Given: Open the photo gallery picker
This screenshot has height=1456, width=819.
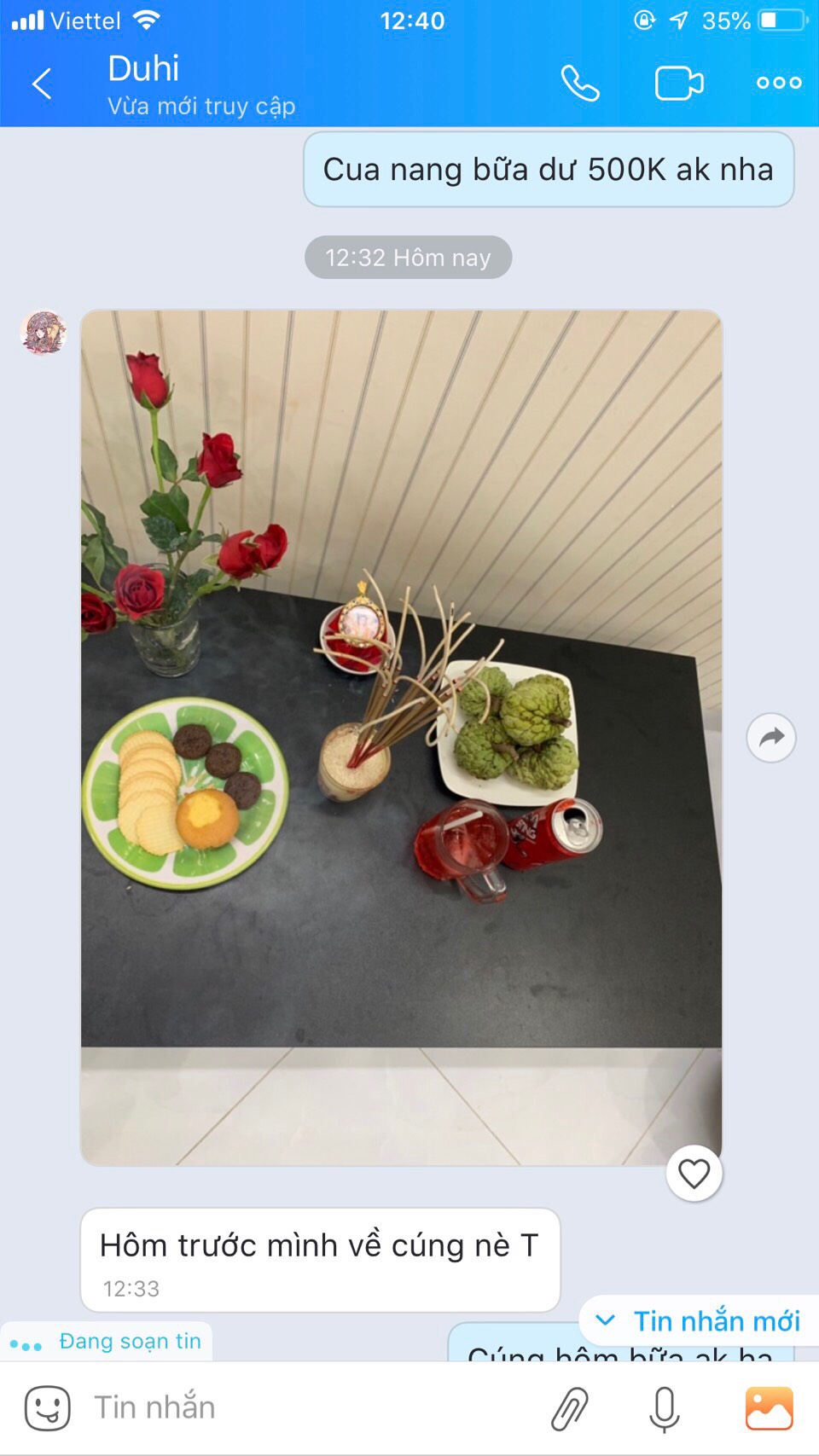Looking at the screenshot, I should click(x=769, y=1408).
